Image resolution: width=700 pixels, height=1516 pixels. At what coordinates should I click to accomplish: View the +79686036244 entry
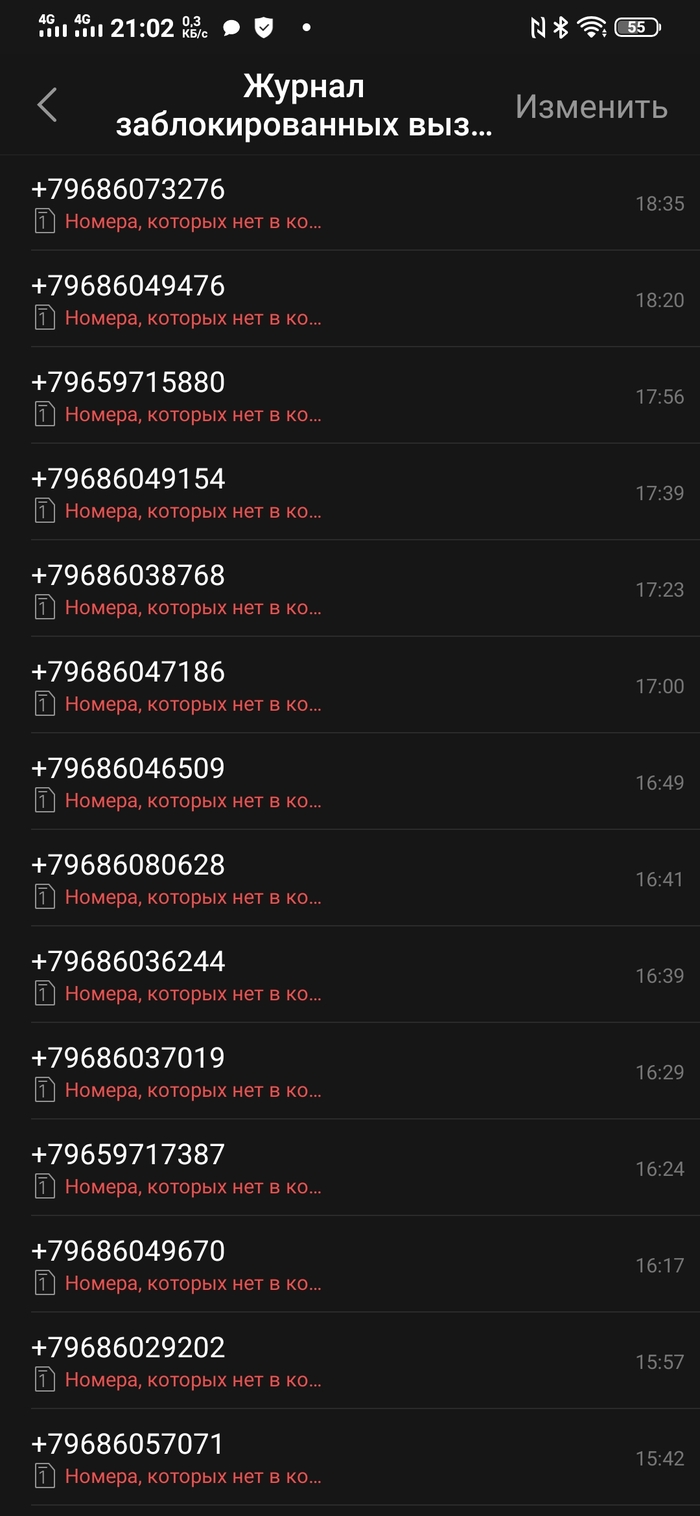[350, 975]
